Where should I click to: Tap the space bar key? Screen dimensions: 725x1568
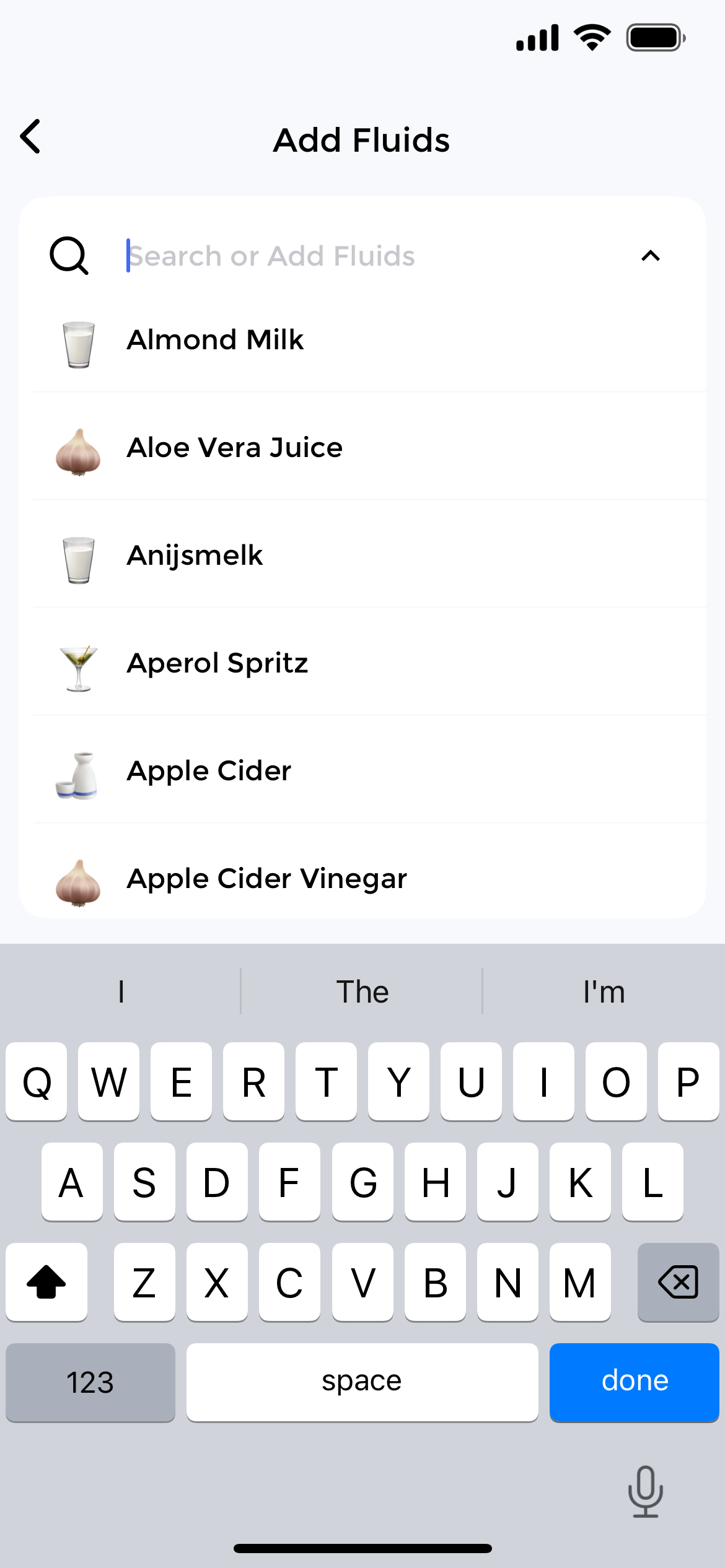[x=362, y=1382]
